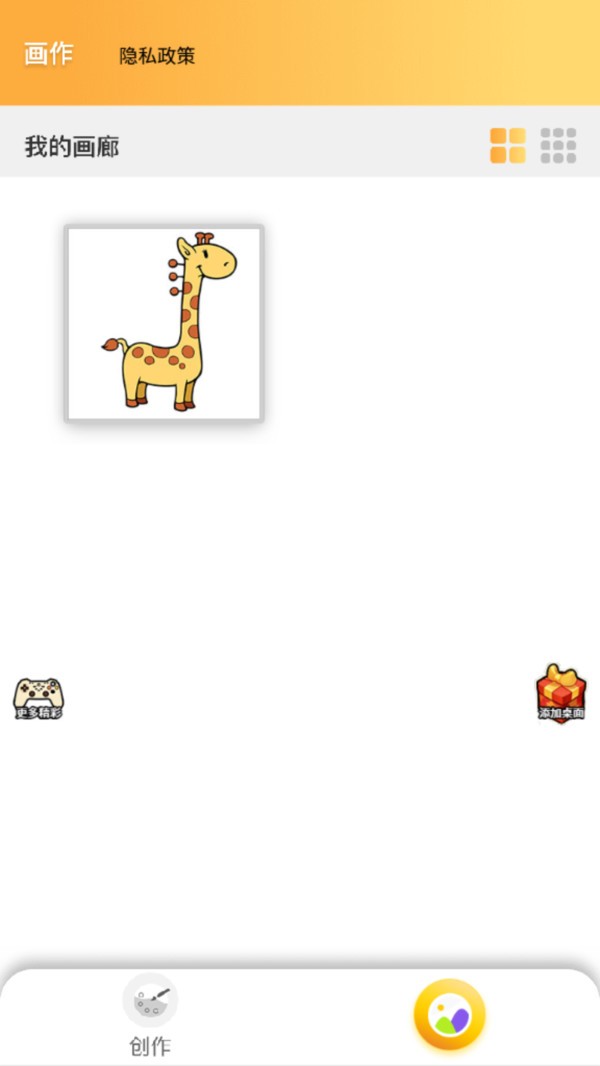Switch to the large two-column grid view
The height and width of the screenshot is (1066, 600).
coord(507,146)
